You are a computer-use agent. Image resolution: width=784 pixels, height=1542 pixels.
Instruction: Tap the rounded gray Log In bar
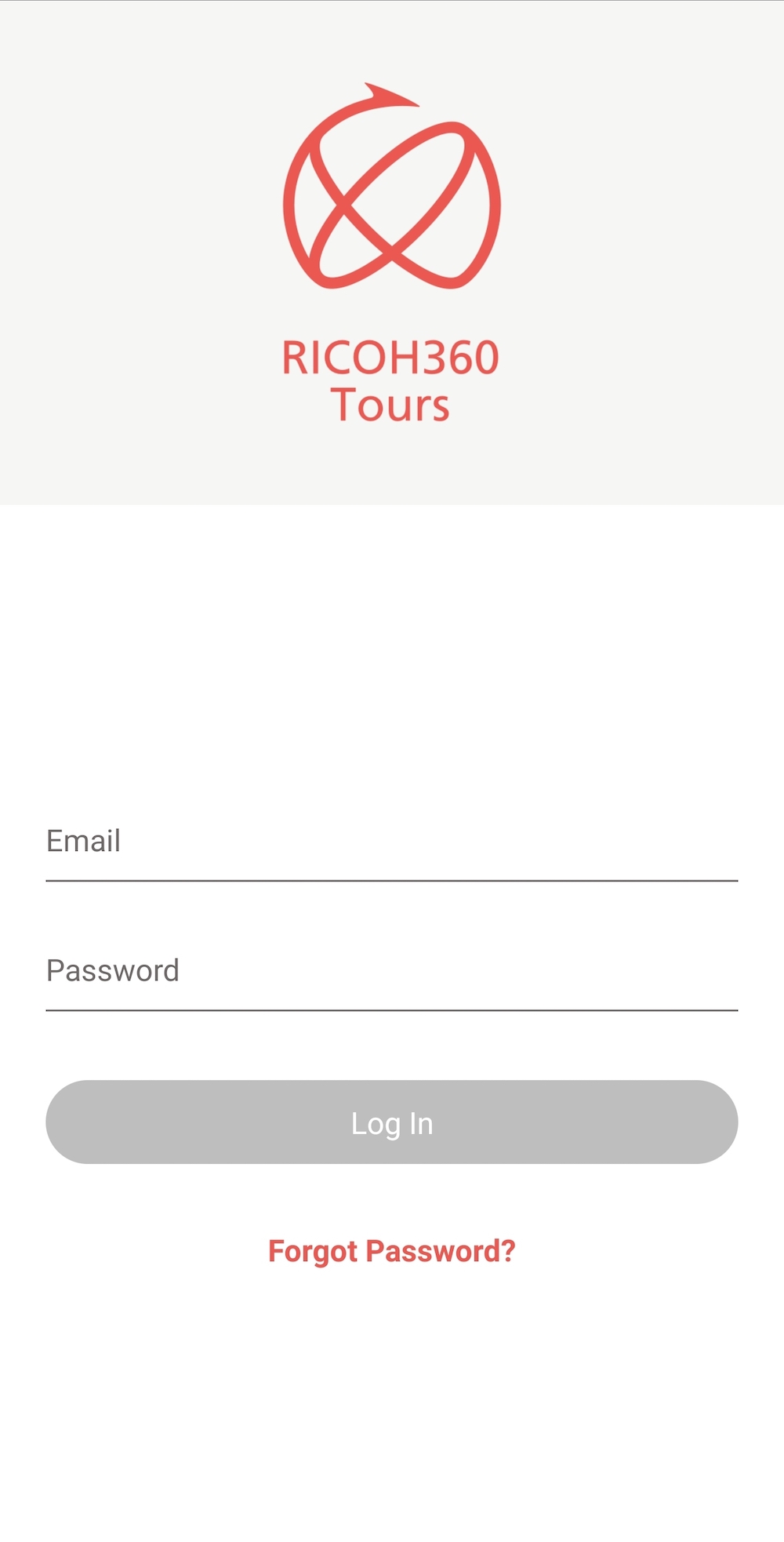point(391,1122)
